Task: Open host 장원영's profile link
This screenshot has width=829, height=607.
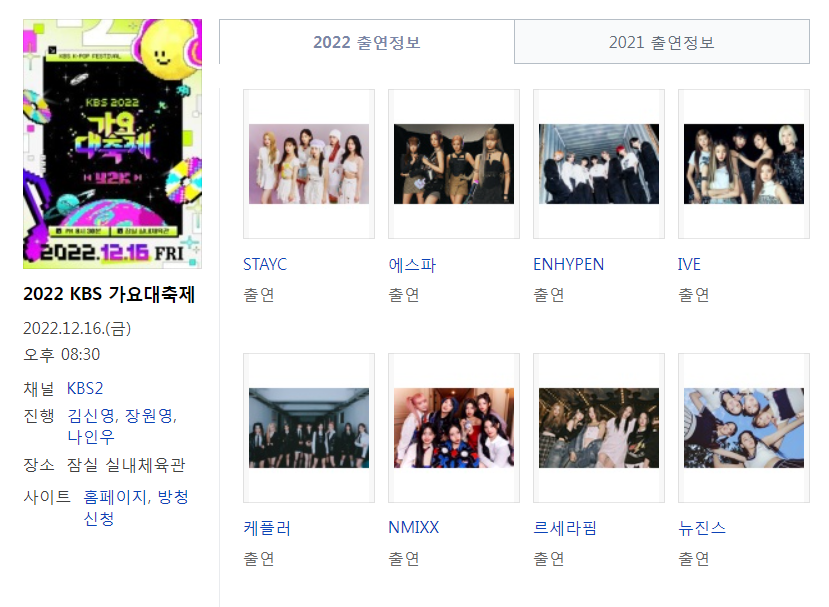Action: (149, 415)
